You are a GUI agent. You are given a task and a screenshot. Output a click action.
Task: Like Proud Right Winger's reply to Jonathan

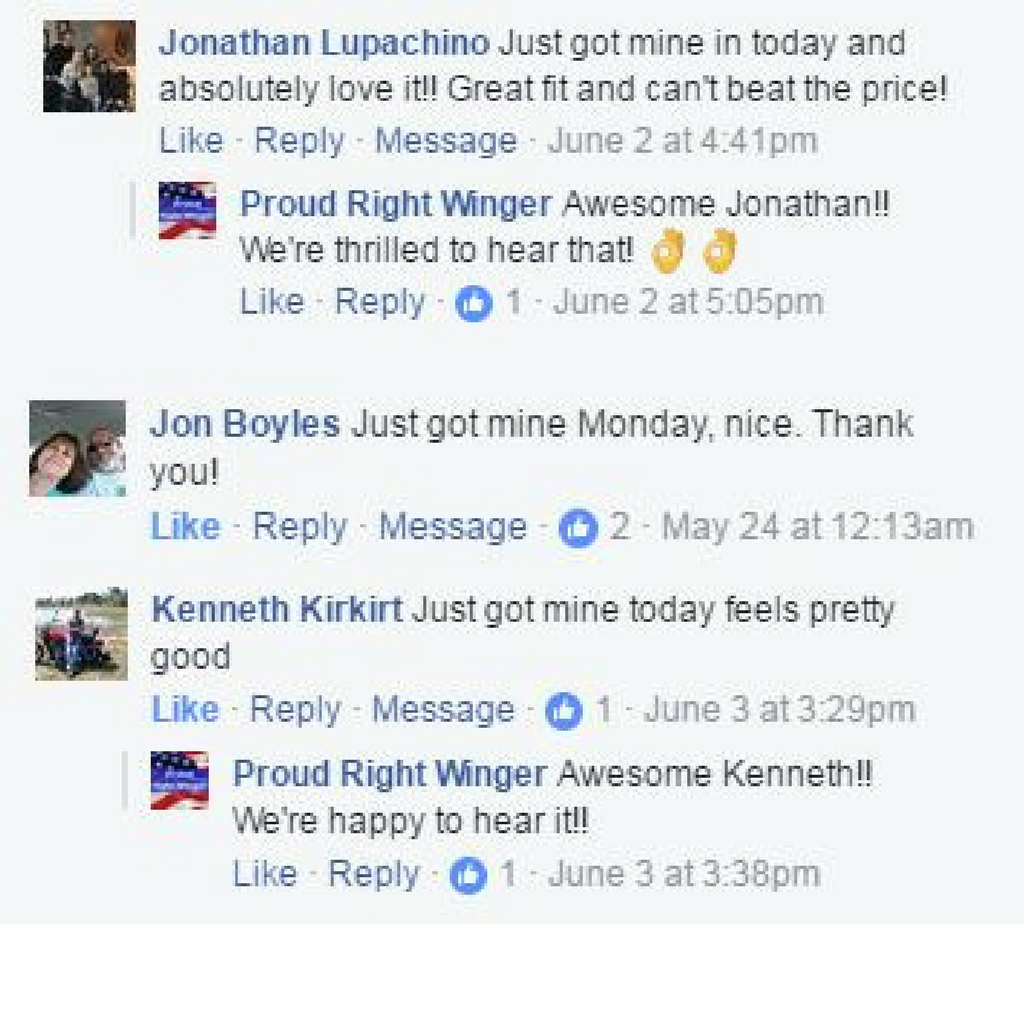(x=271, y=301)
